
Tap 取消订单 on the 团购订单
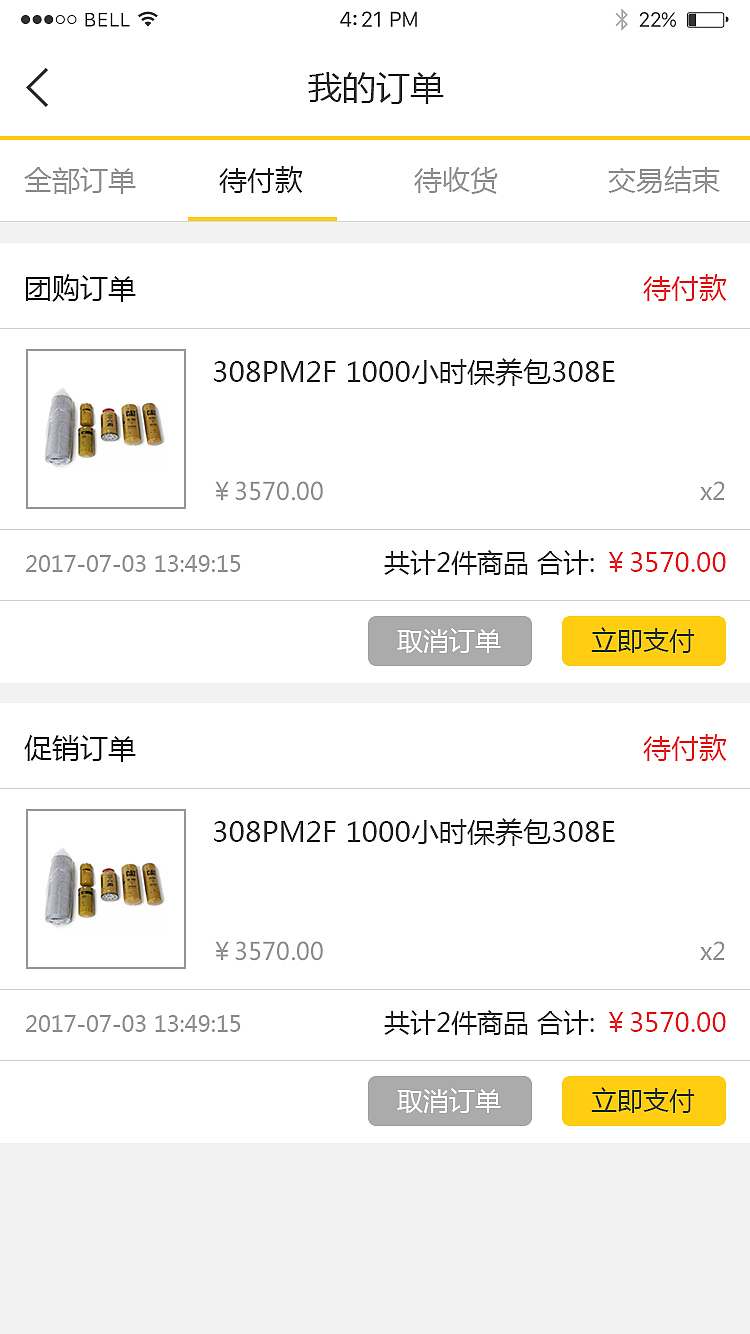pyautogui.click(x=449, y=641)
